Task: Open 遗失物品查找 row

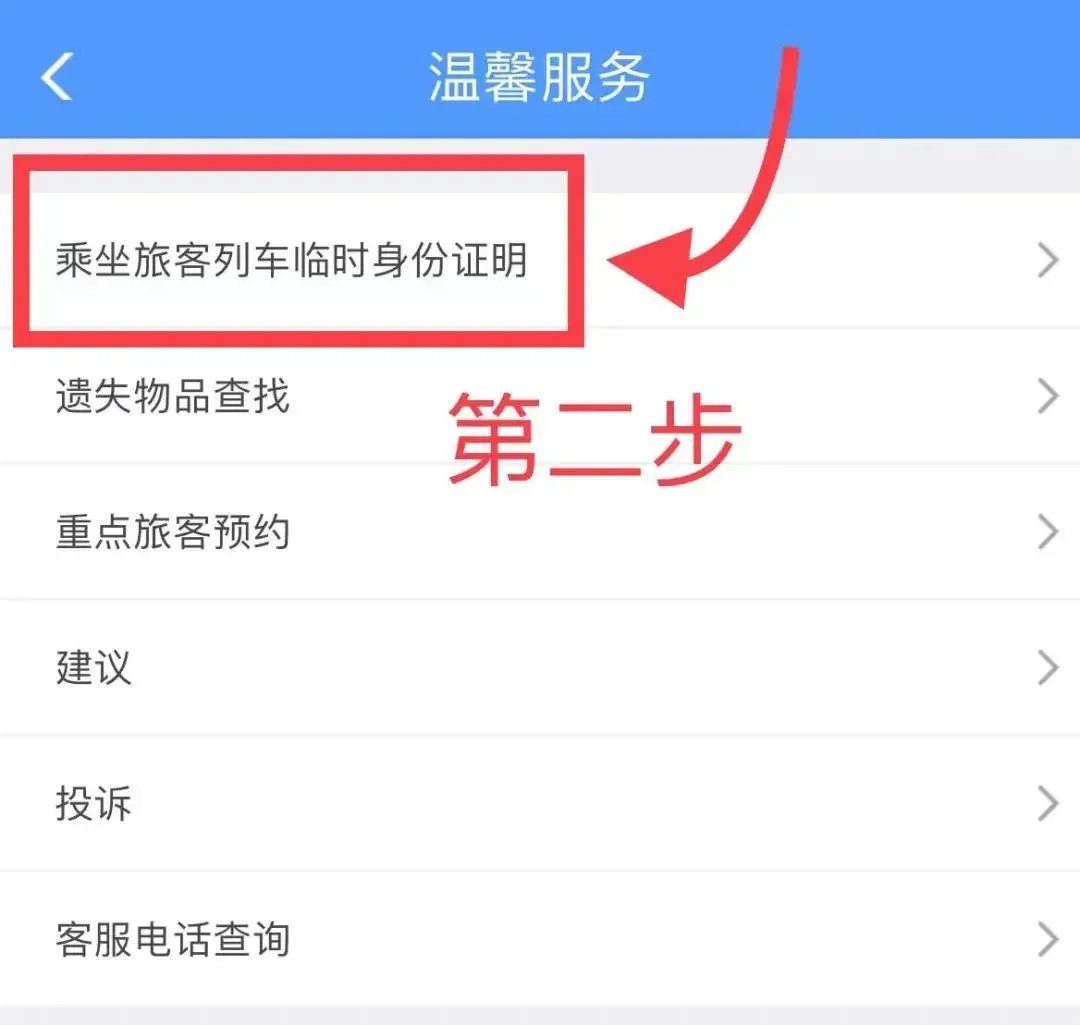Action: [x=540, y=396]
